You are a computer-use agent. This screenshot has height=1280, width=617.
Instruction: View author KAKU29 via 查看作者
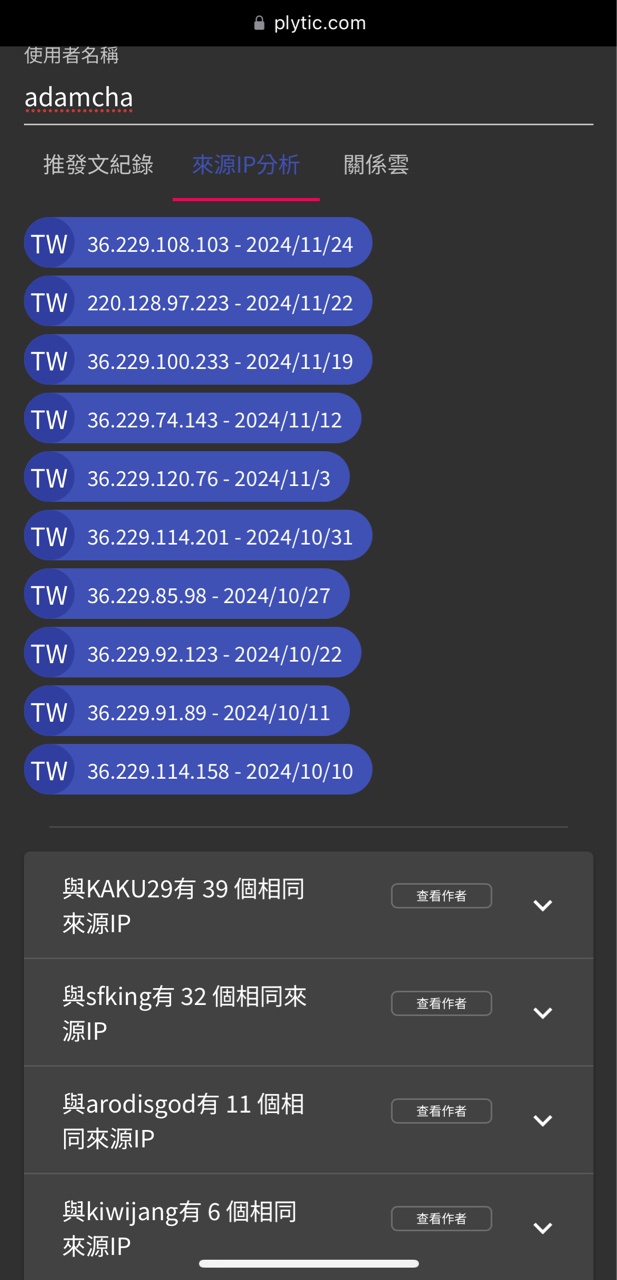pyautogui.click(x=441, y=896)
